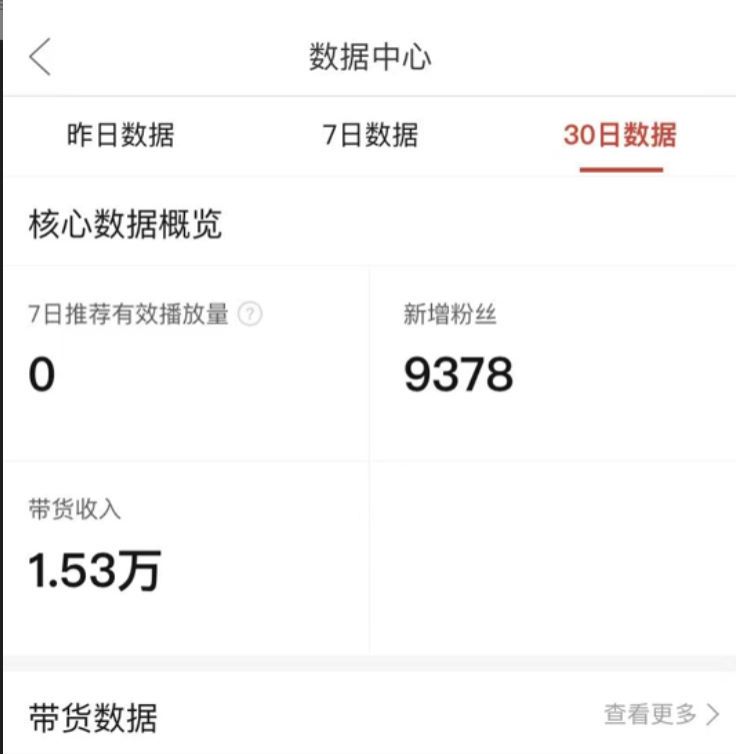Open 查看更多 for 带货数据
The image size is (736, 754).
(x=661, y=714)
